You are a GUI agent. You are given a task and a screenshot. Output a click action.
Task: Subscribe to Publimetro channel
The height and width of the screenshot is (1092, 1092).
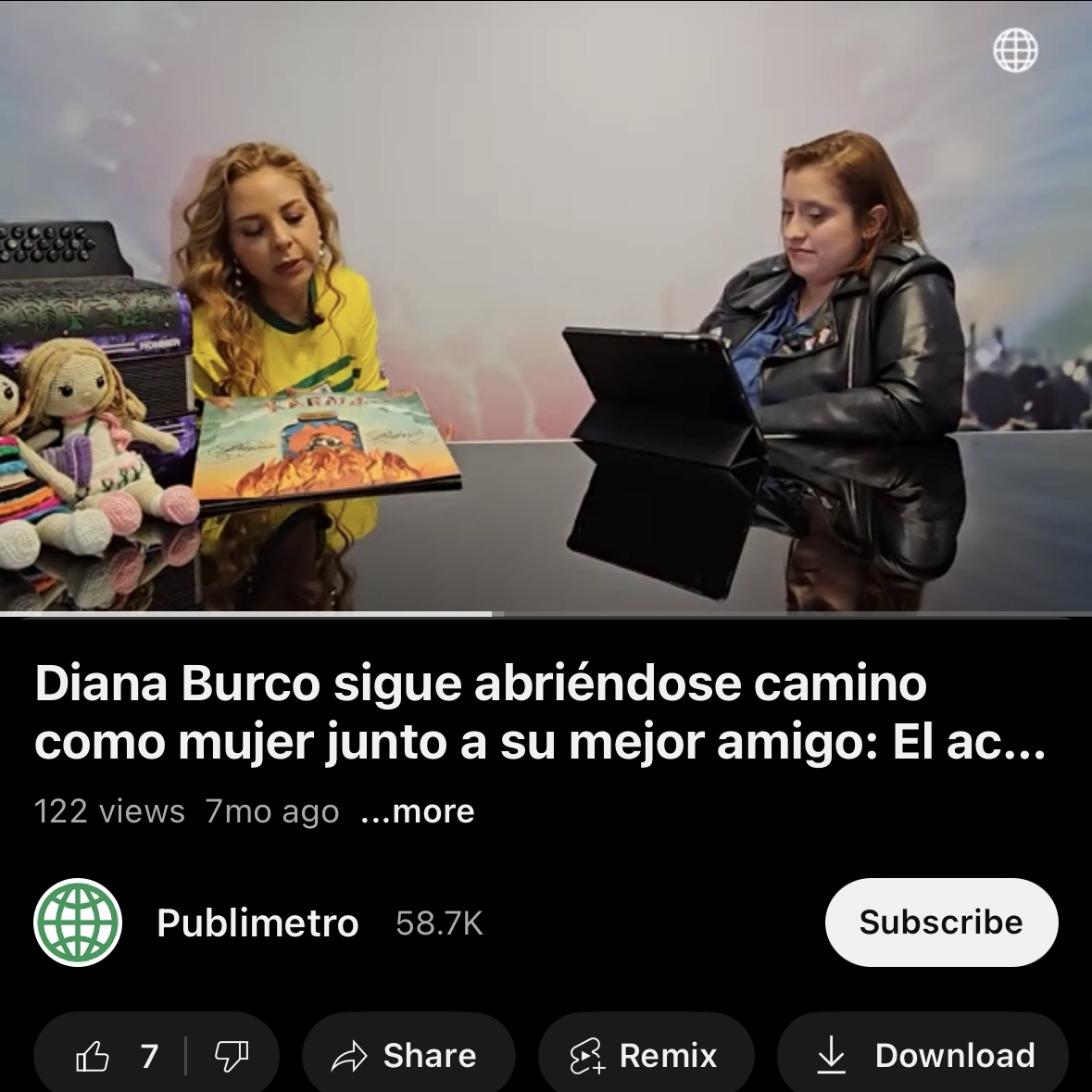coord(940,923)
